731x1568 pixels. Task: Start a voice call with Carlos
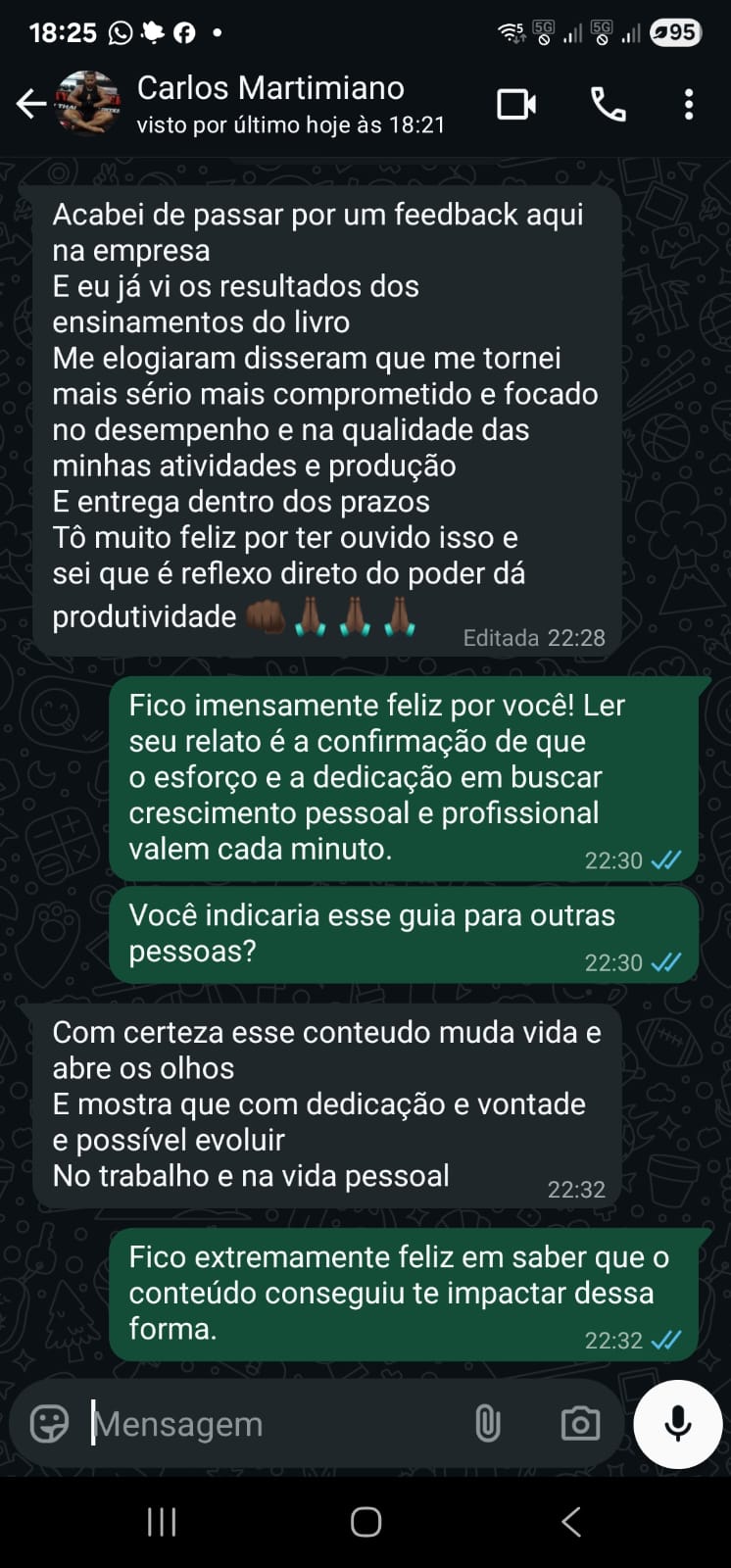(x=609, y=104)
